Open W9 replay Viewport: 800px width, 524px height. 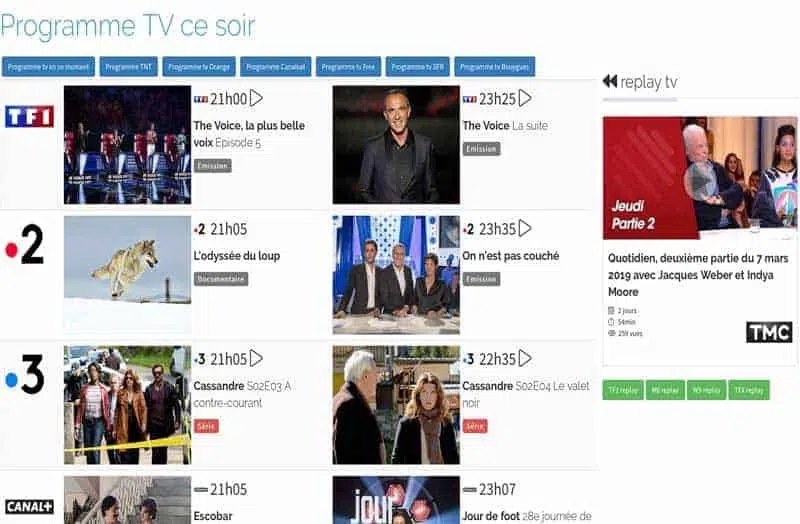[x=706, y=390]
